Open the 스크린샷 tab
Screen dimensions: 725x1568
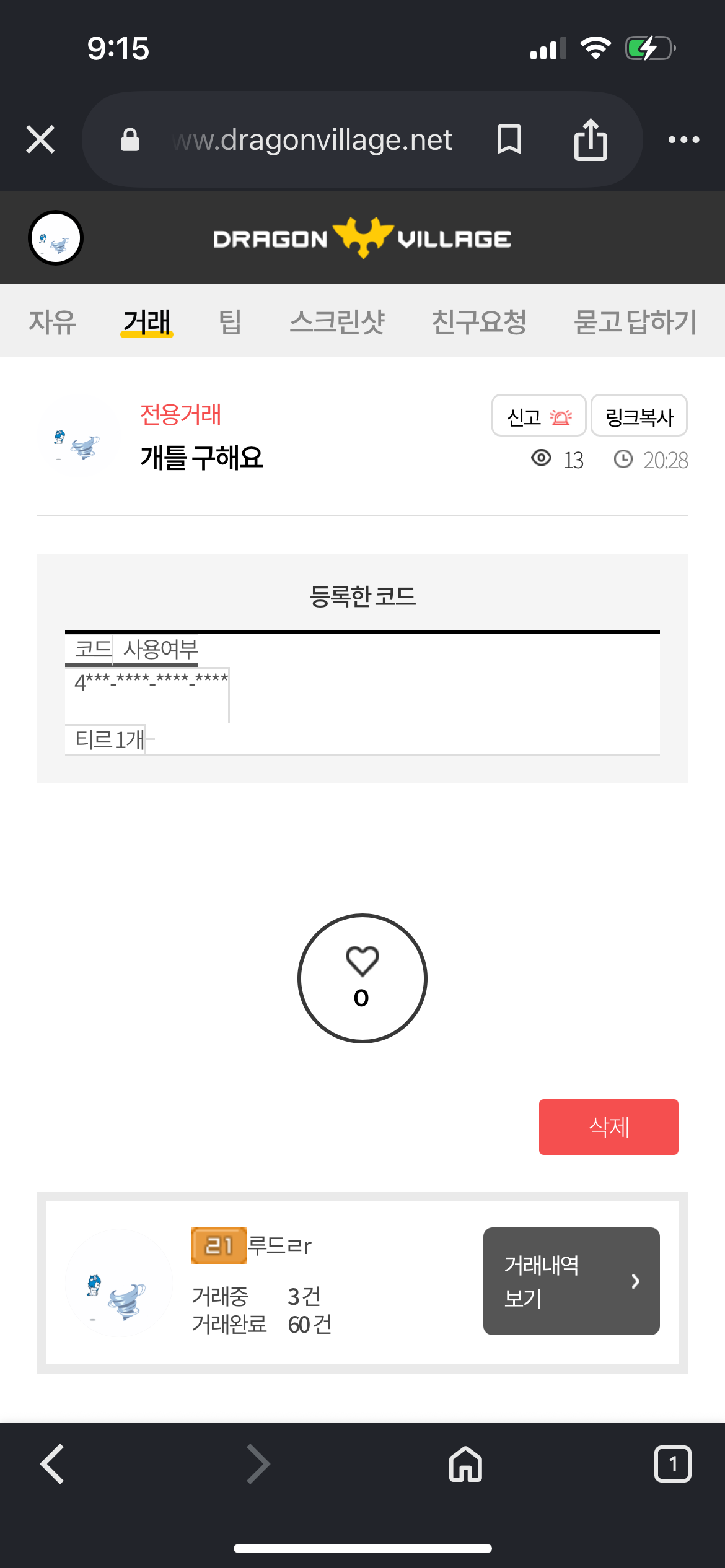point(337,321)
